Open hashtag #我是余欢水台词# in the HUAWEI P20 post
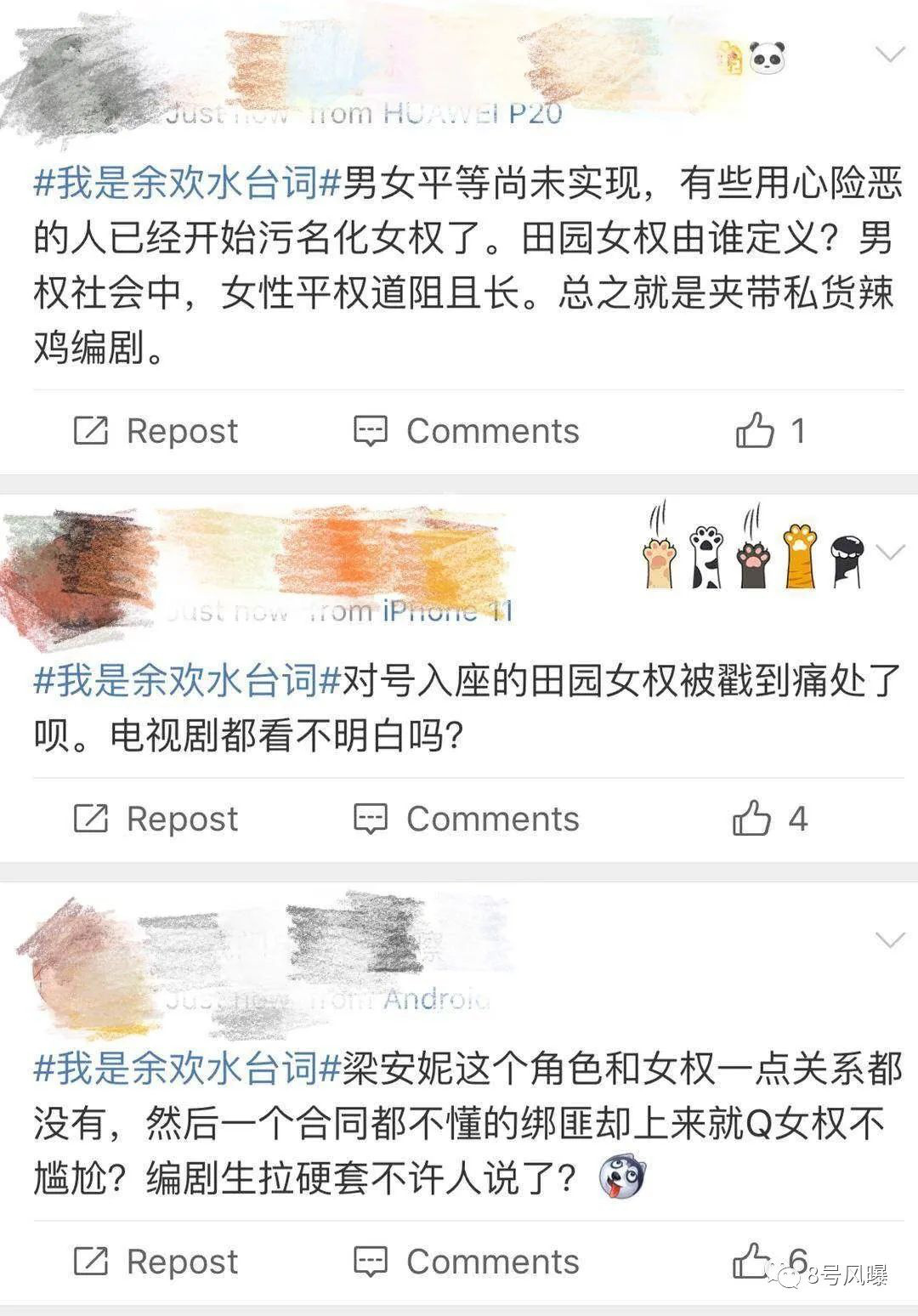The height and width of the screenshot is (1316, 918). pos(187,184)
